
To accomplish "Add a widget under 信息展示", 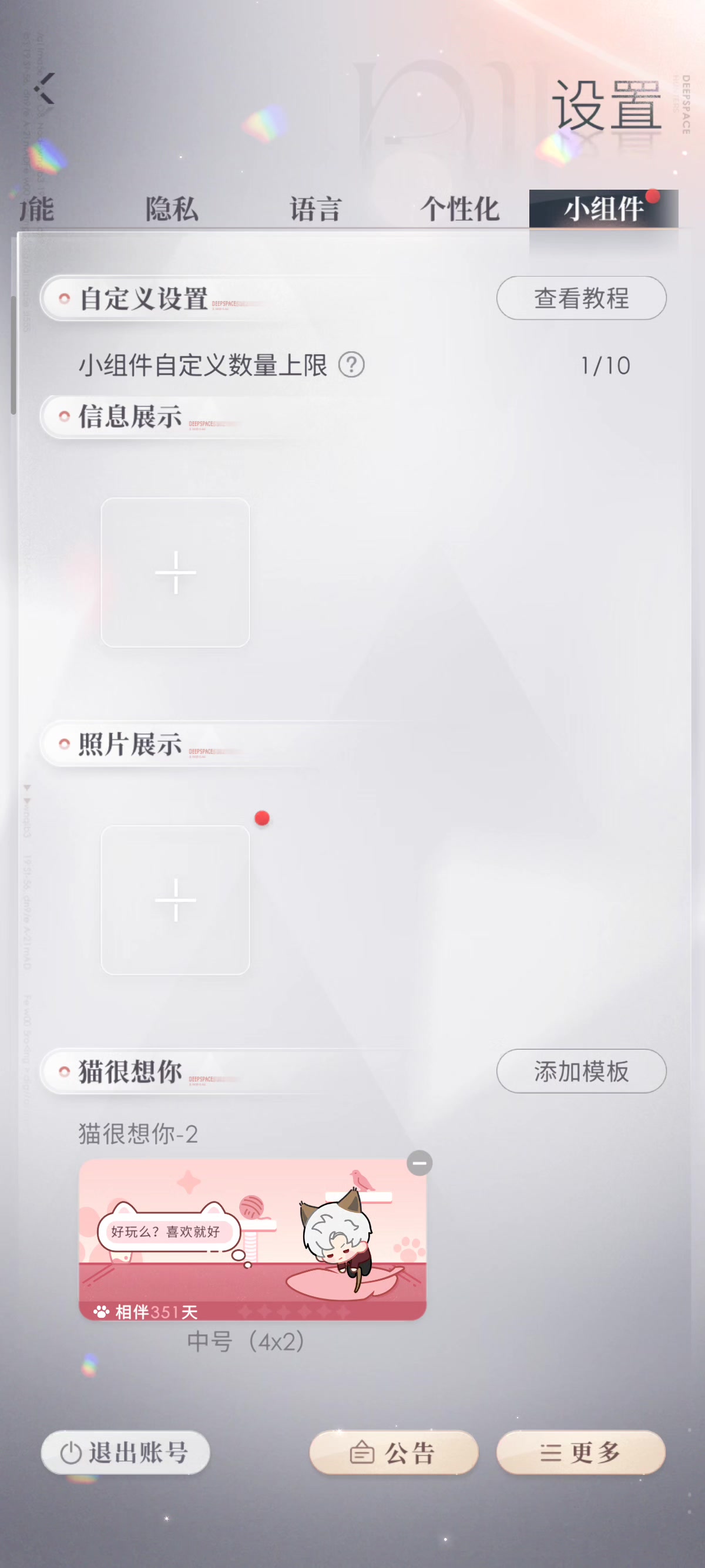I will 175,572.
